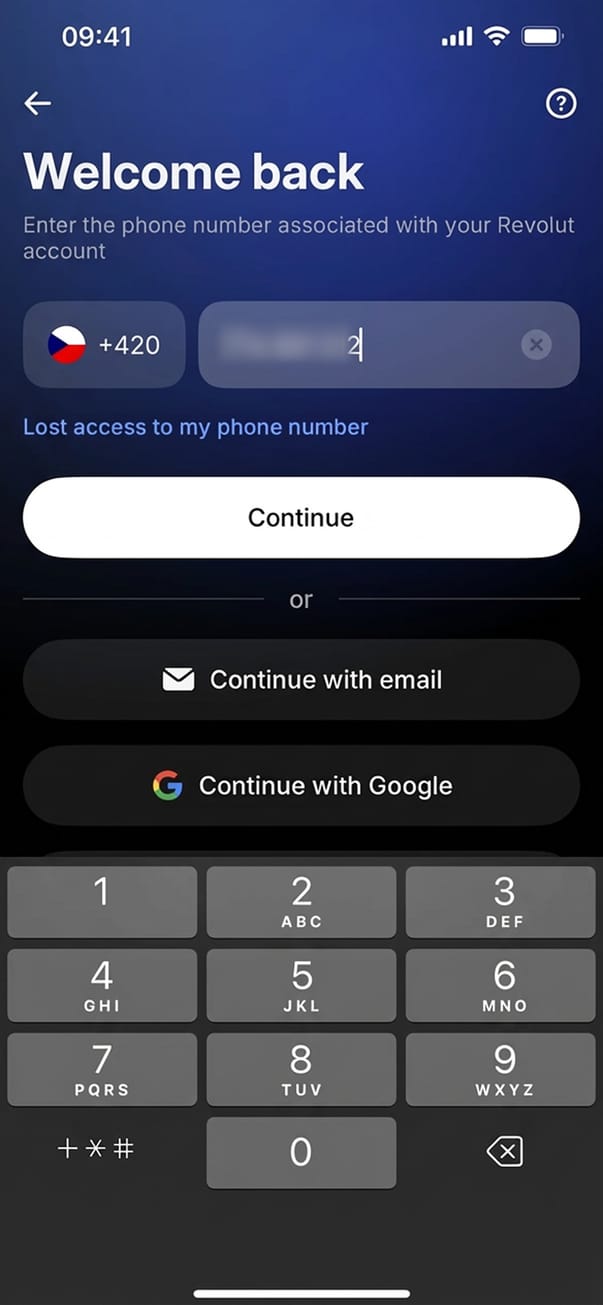This screenshot has height=1305, width=603.
Task: Delete last digit with keypad backspace
Action: tap(504, 1152)
